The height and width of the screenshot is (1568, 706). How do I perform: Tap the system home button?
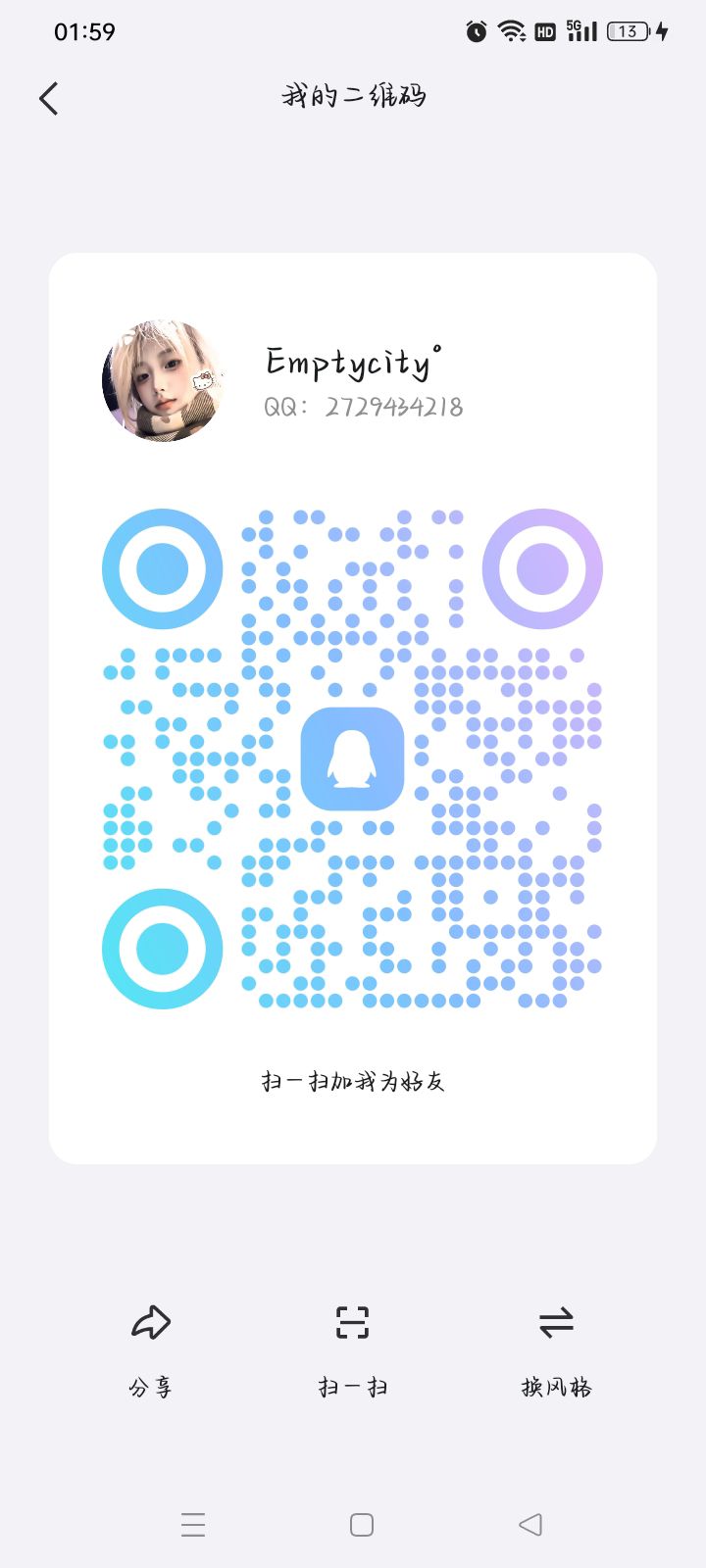pos(362,1525)
